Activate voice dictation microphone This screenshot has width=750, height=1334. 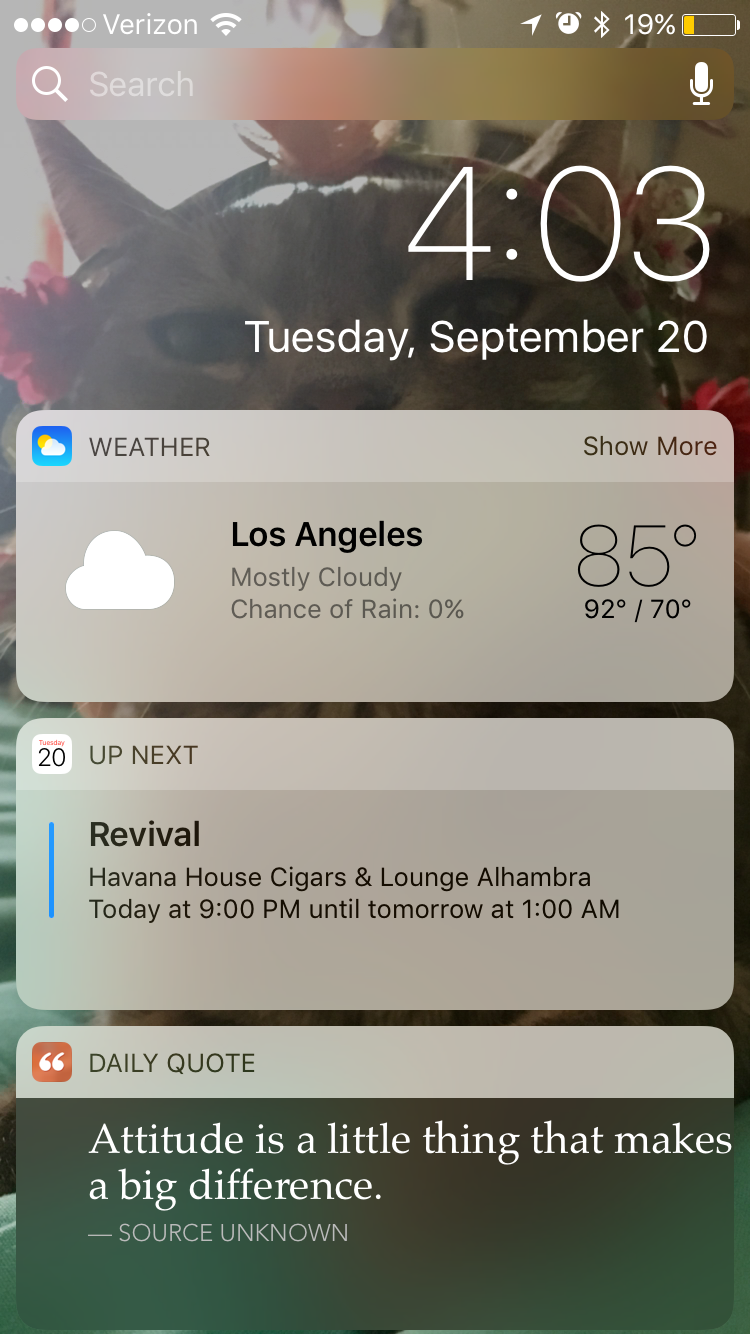coord(701,85)
